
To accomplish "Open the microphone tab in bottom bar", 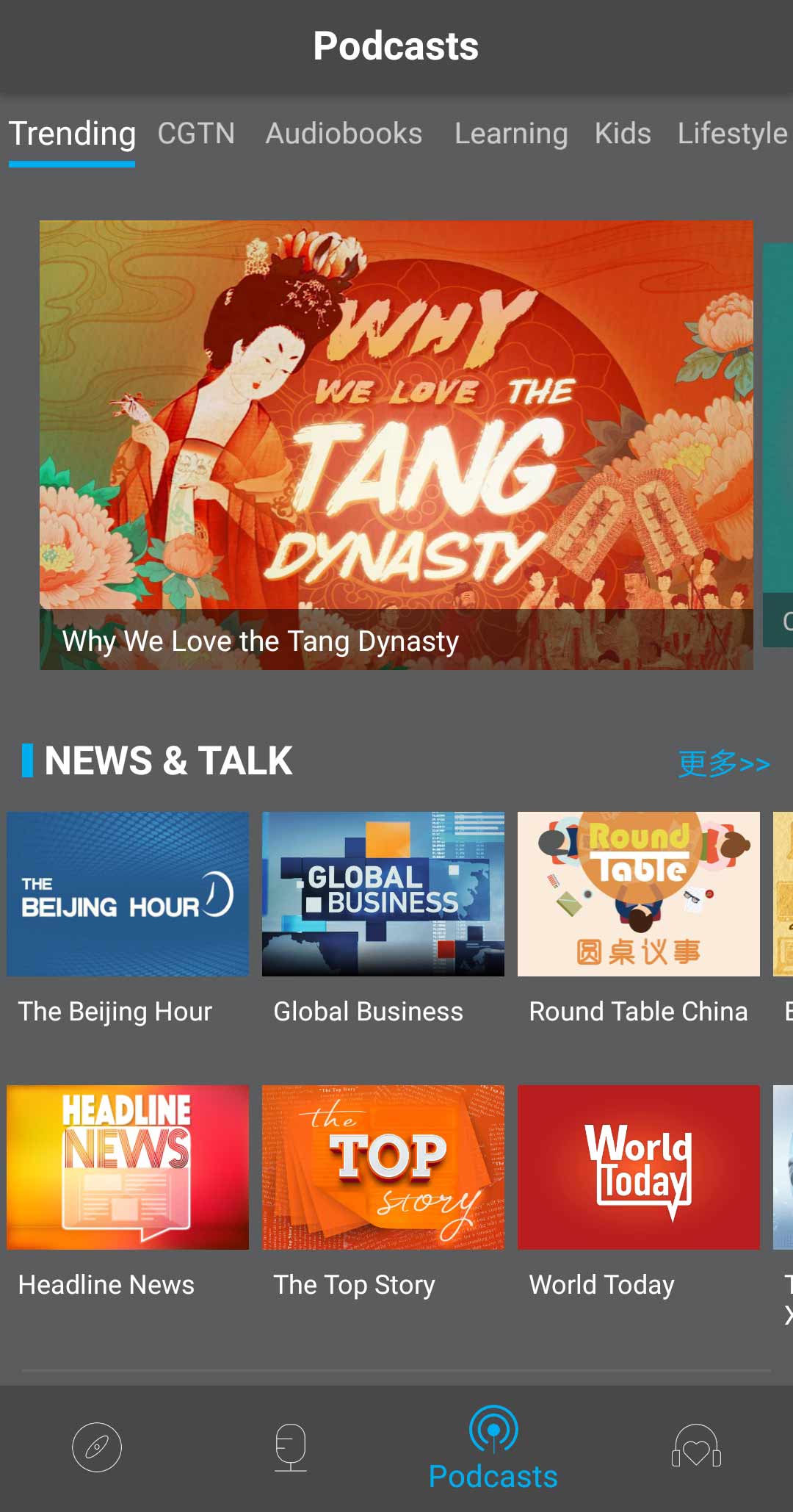I will click(x=291, y=1447).
